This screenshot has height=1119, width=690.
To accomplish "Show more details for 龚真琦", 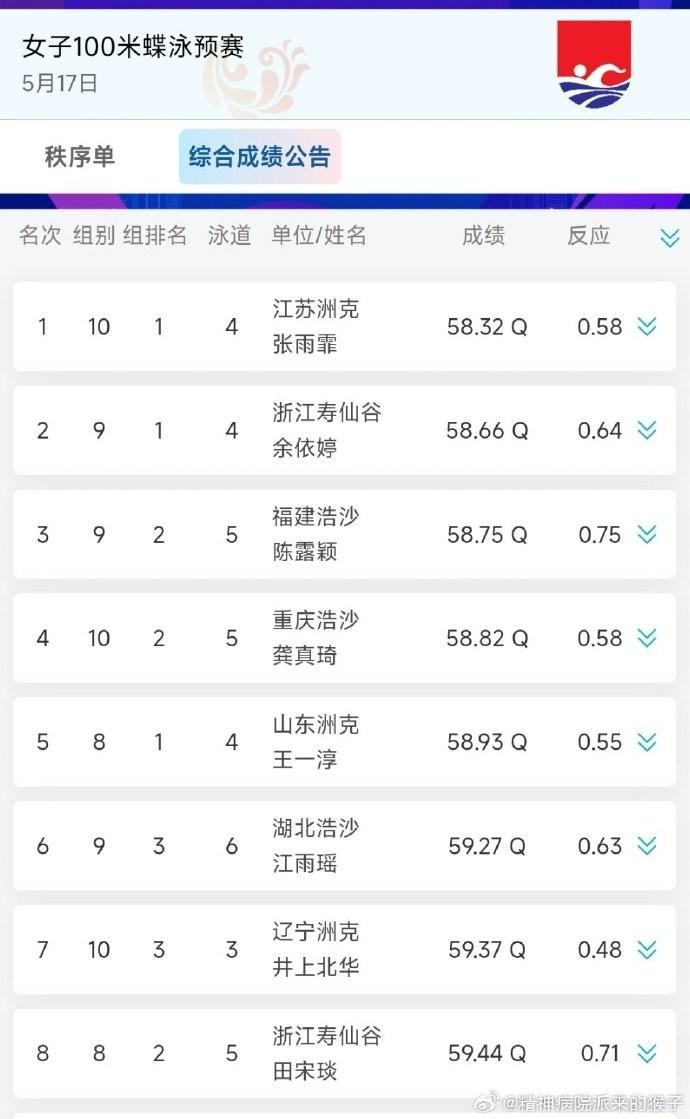I will tap(646, 637).
